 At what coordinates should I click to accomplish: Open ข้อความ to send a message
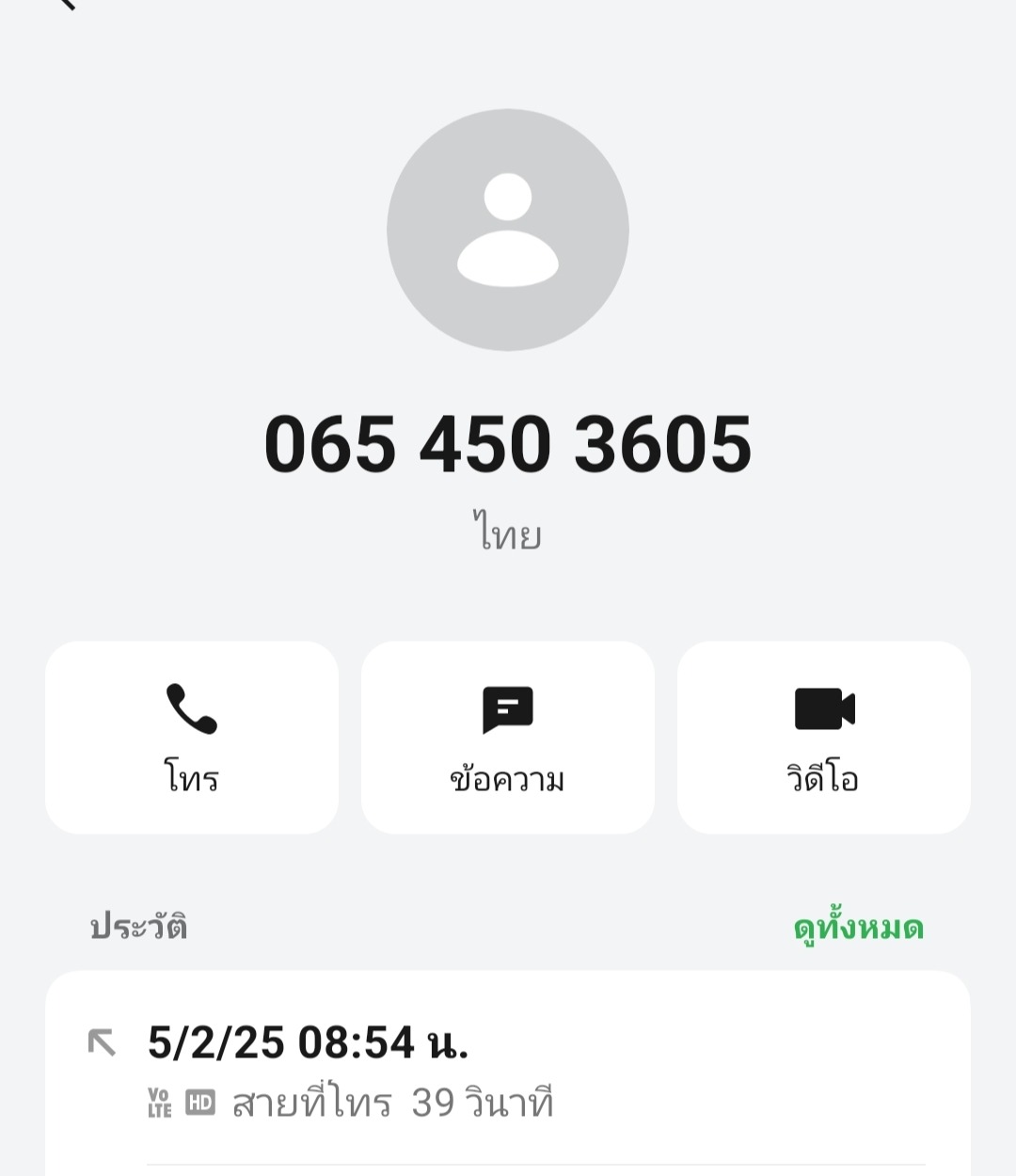(508, 738)
